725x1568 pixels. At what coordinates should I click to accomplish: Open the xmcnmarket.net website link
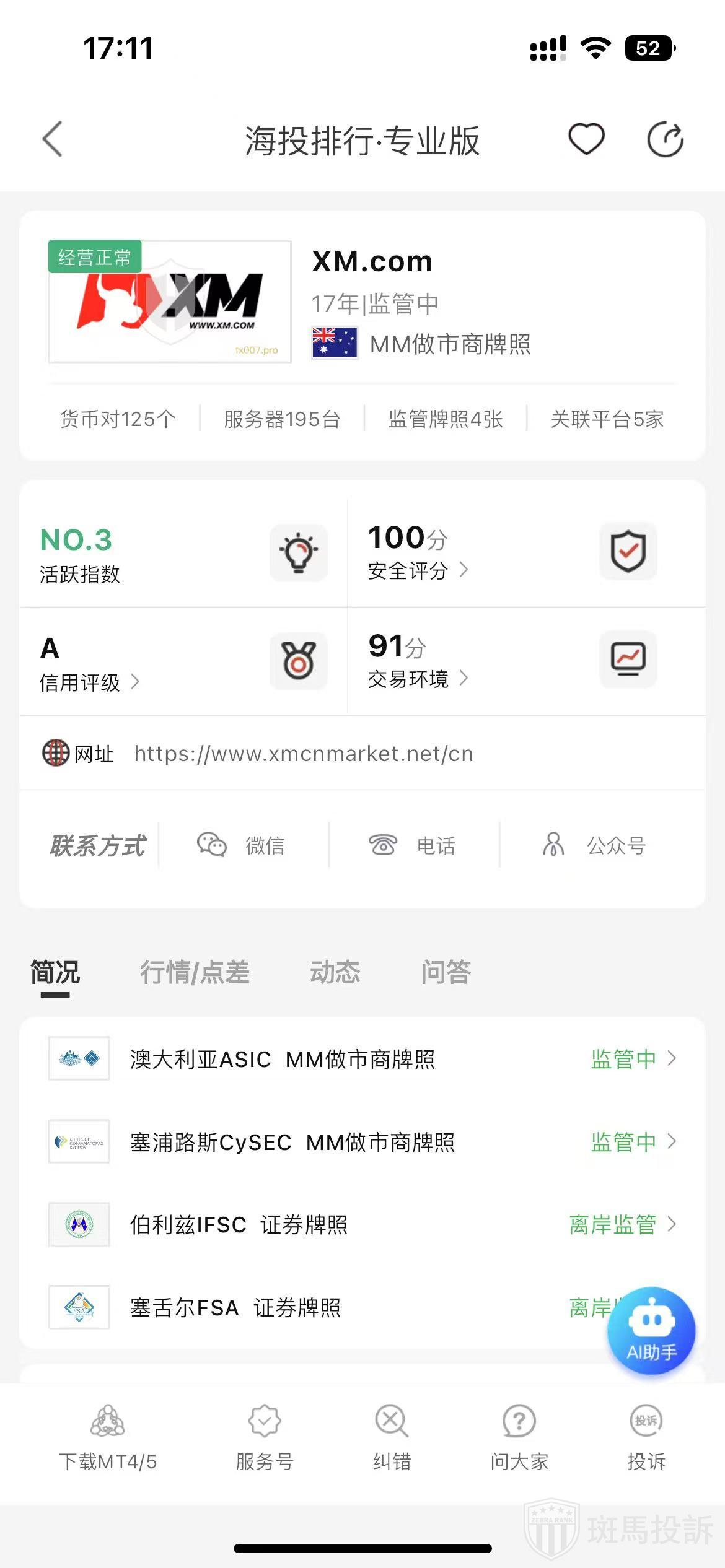(304, 754)
